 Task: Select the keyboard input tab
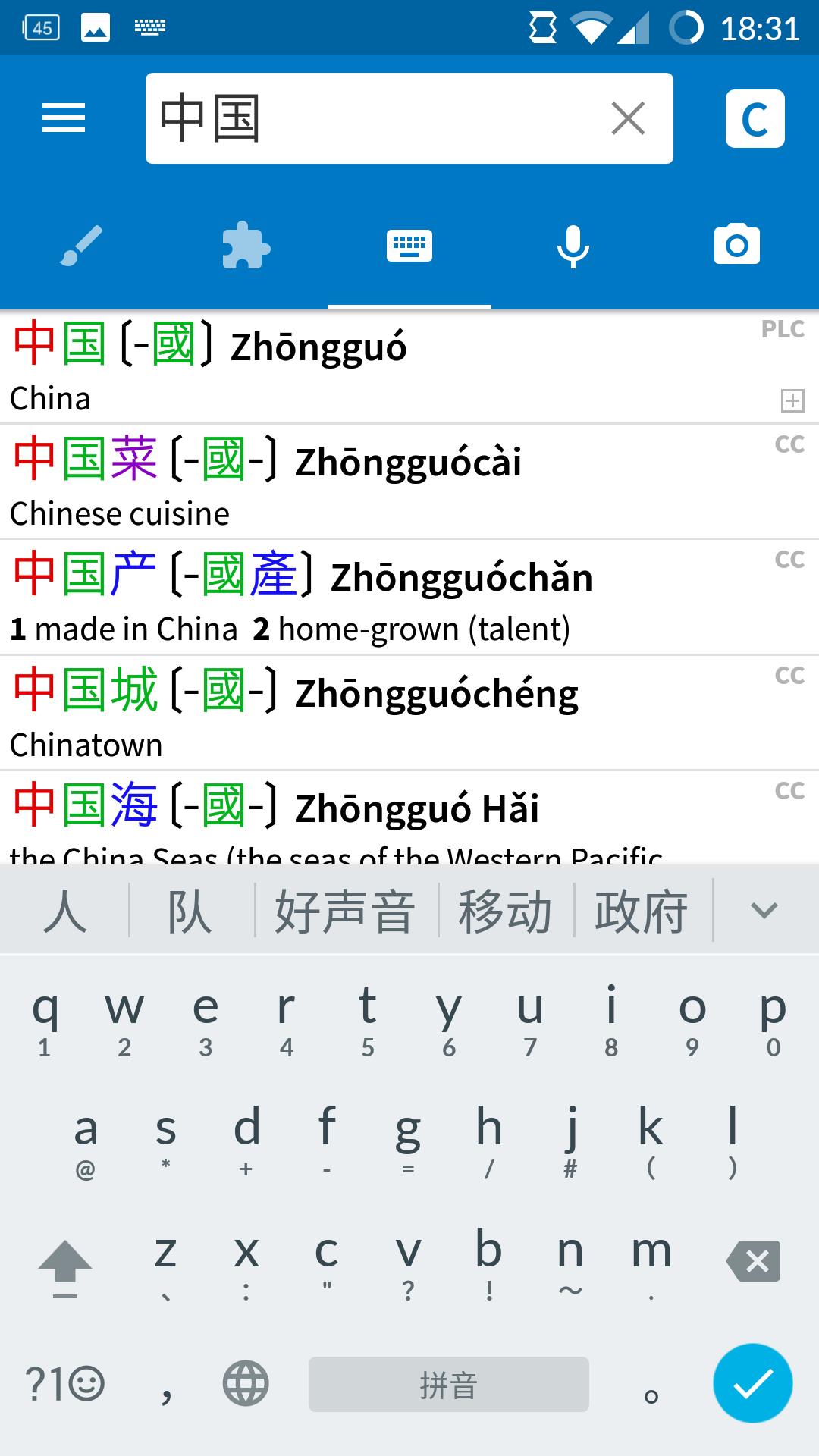(x=409, y=246)
